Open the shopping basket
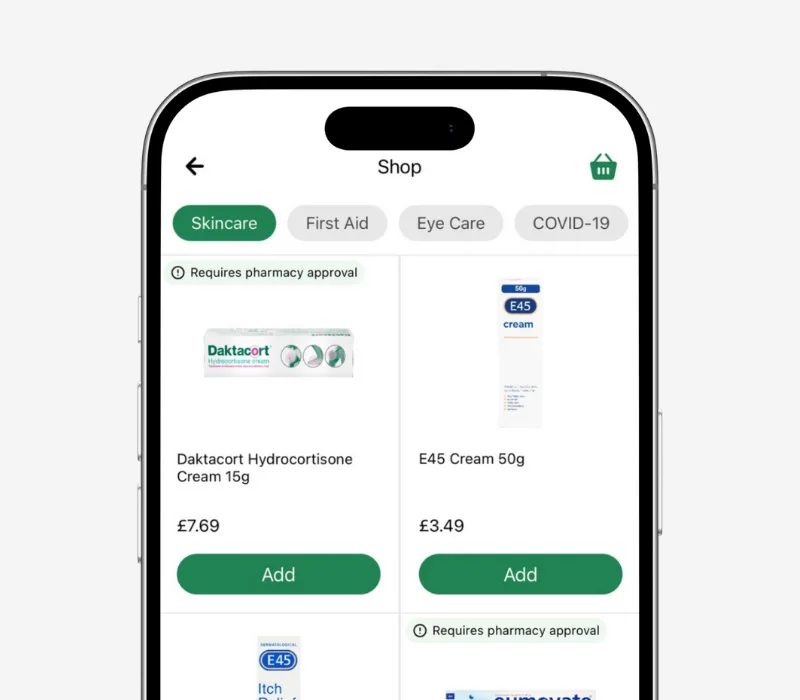 (603, 167)
